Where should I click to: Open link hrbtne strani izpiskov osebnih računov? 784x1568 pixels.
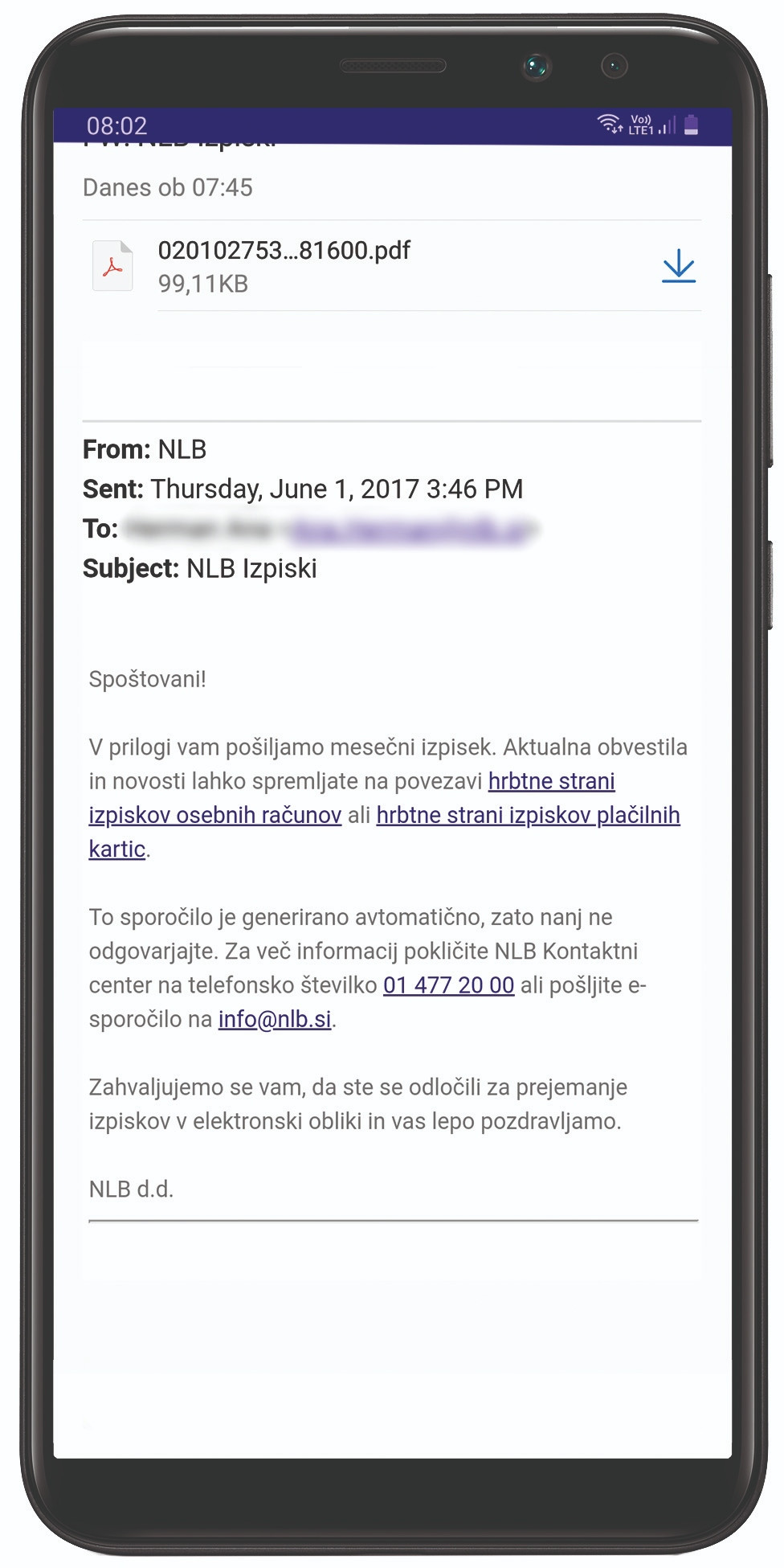click(x=214, y=815)
